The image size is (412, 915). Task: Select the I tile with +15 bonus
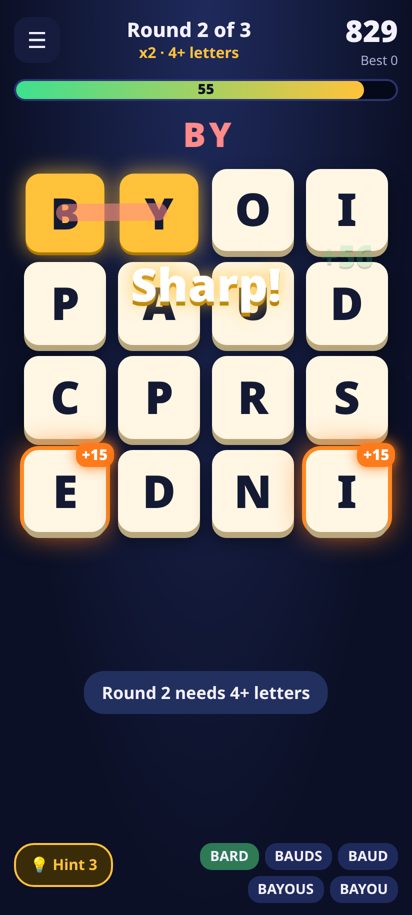pos(347,492)
